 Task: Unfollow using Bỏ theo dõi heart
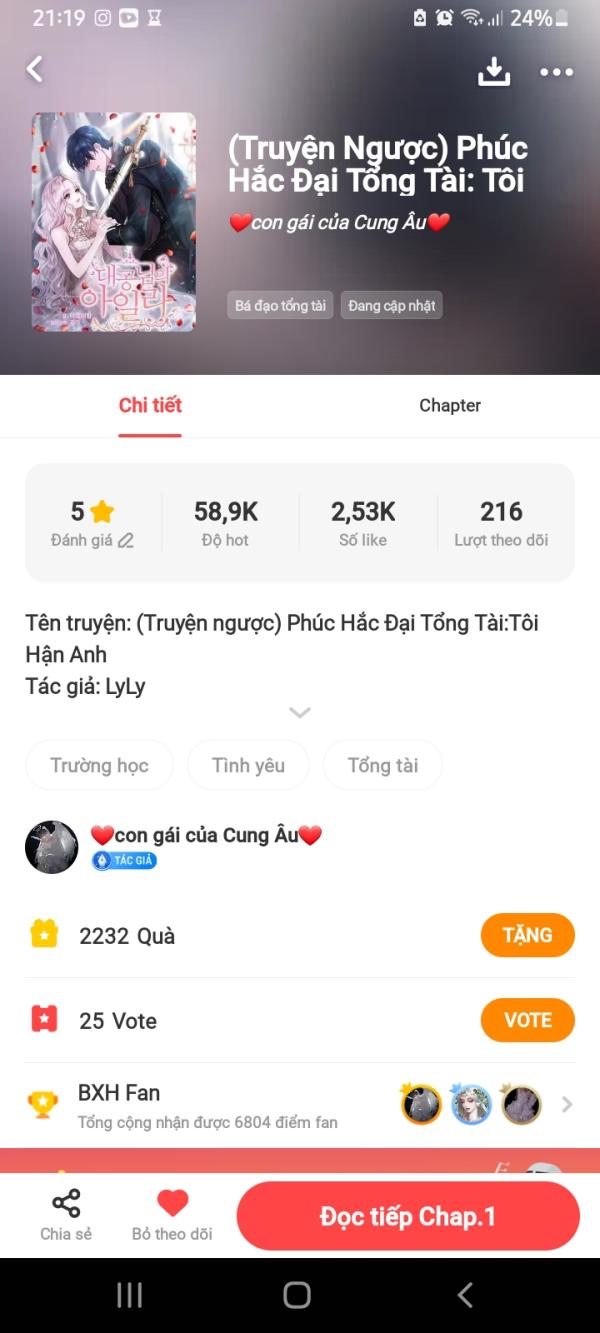172,1215
